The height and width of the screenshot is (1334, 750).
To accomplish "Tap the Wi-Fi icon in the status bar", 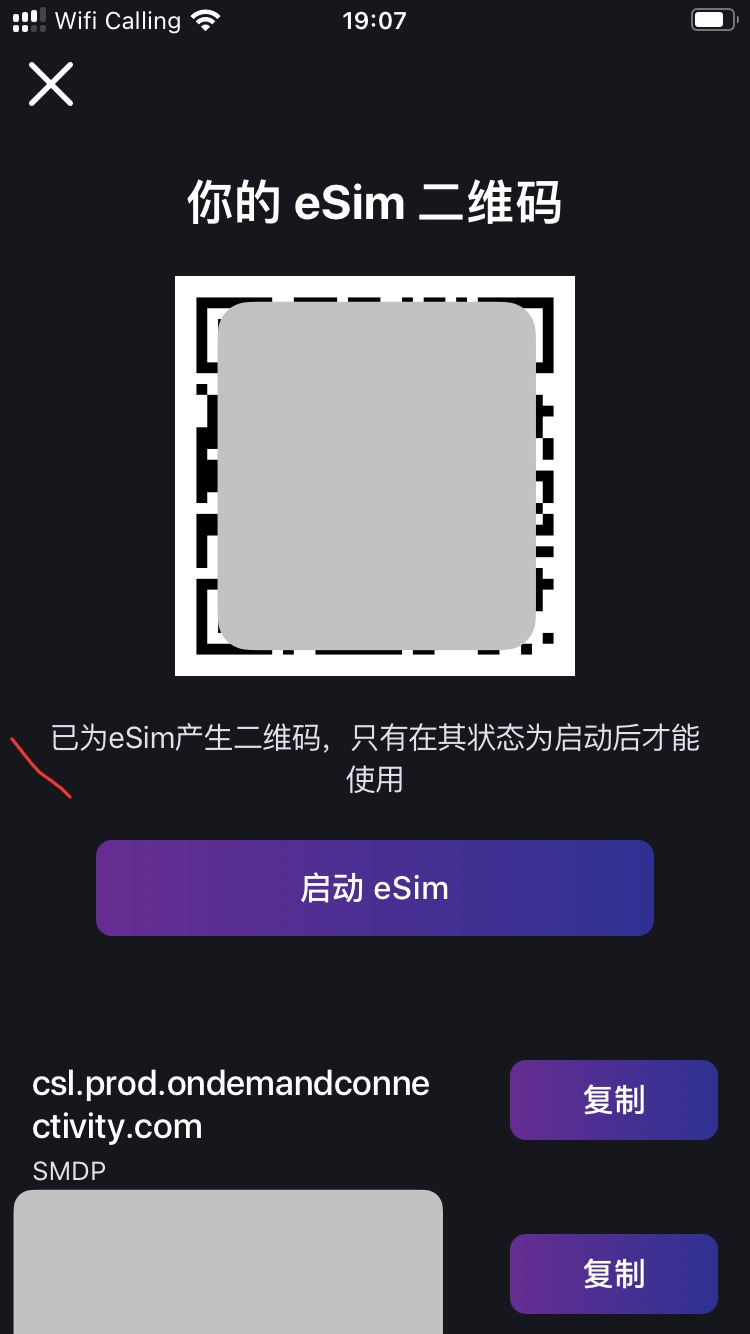I will tap(205, 18).
